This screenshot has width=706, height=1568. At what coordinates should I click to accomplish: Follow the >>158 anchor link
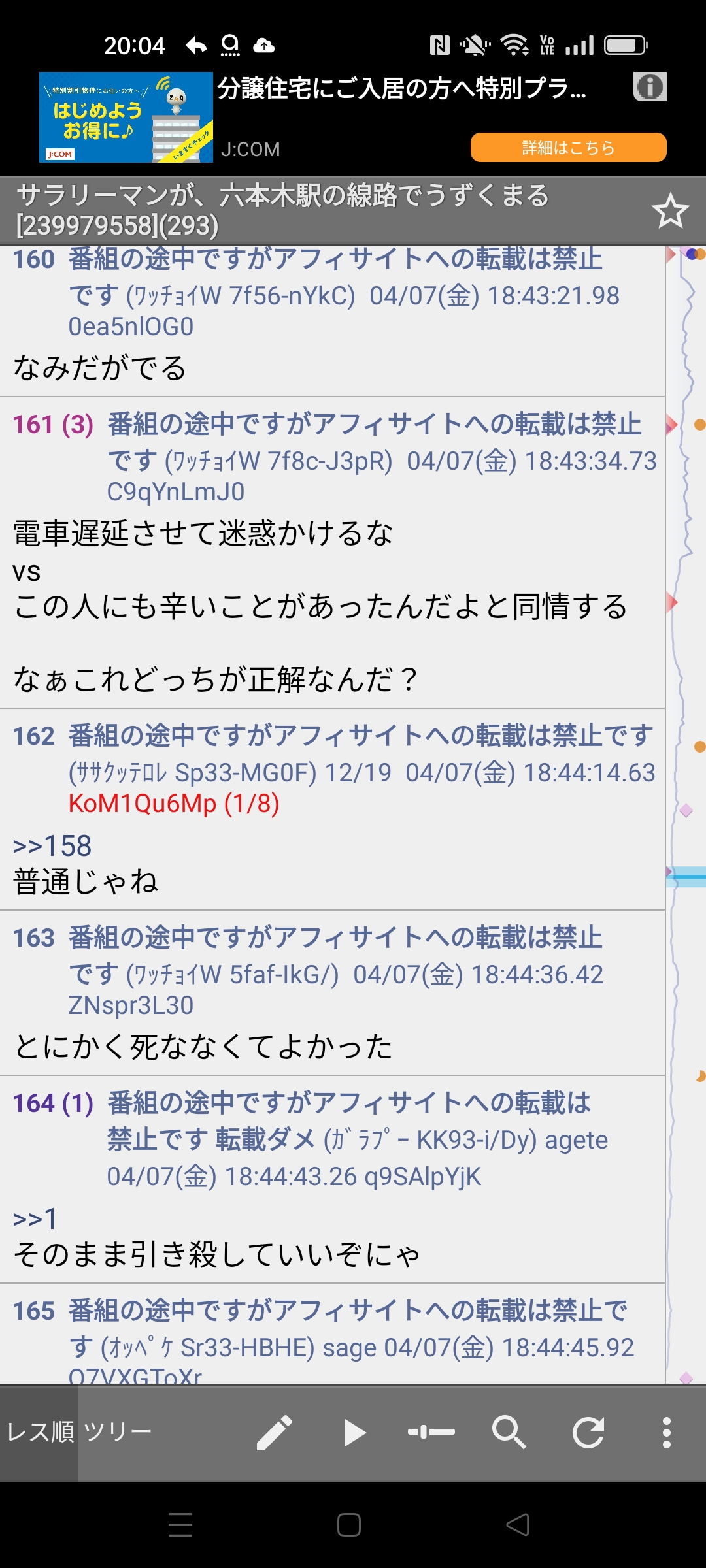pyautogui.click(x=52, y=845)
